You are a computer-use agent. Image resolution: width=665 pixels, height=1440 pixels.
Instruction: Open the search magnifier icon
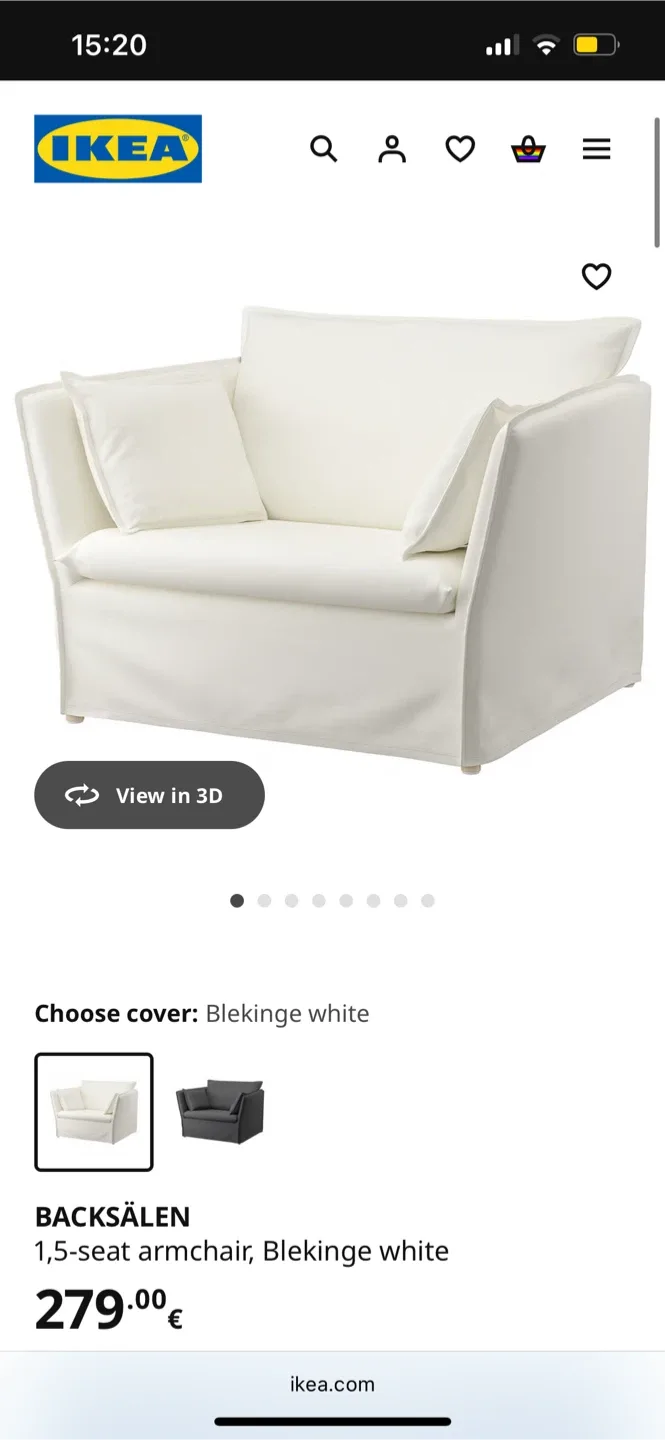pyautogui.click(x=323, y=149)
